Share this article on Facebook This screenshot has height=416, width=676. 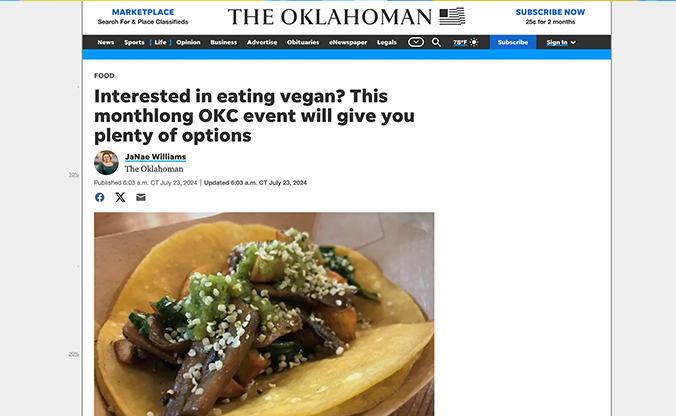(100, 197)
